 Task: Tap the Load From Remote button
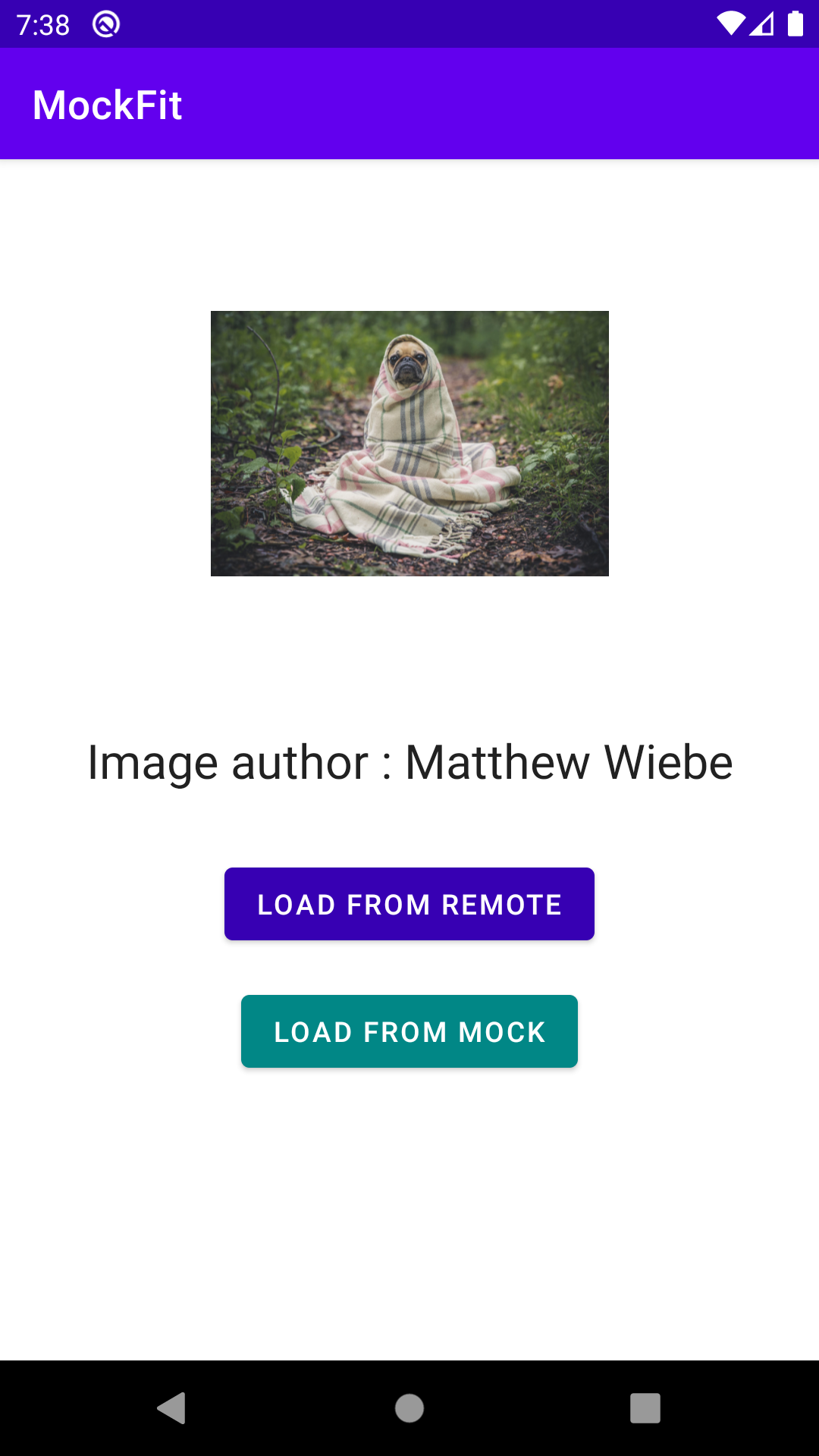click(409, 904)
